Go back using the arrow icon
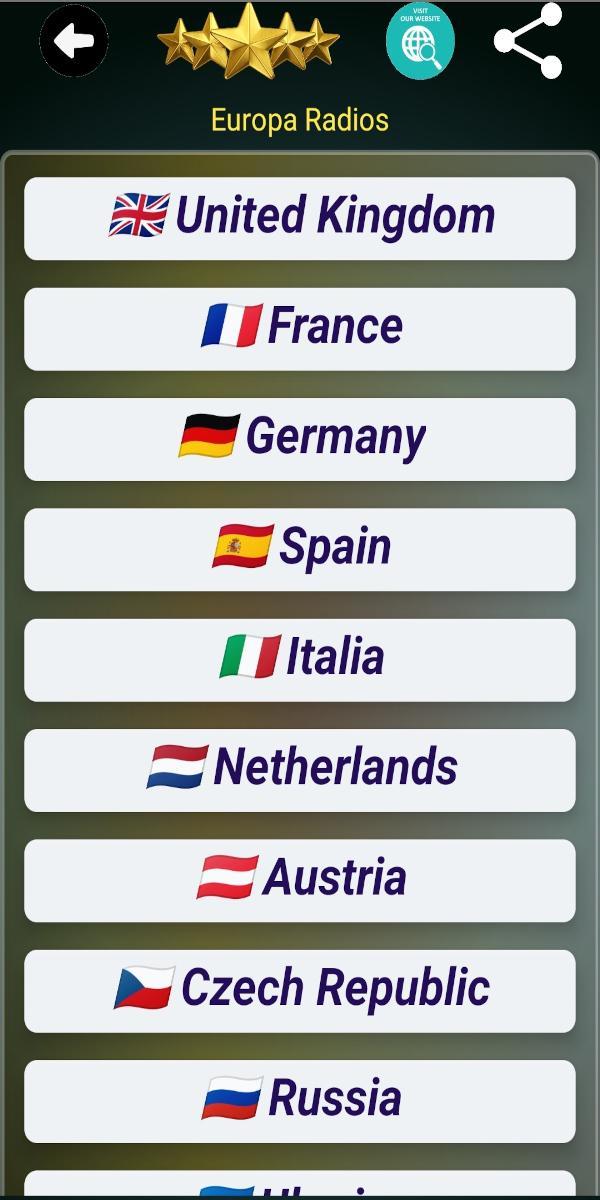This screenshot has height=1200, width=600. pyautogui.click(x=74, y=41)
